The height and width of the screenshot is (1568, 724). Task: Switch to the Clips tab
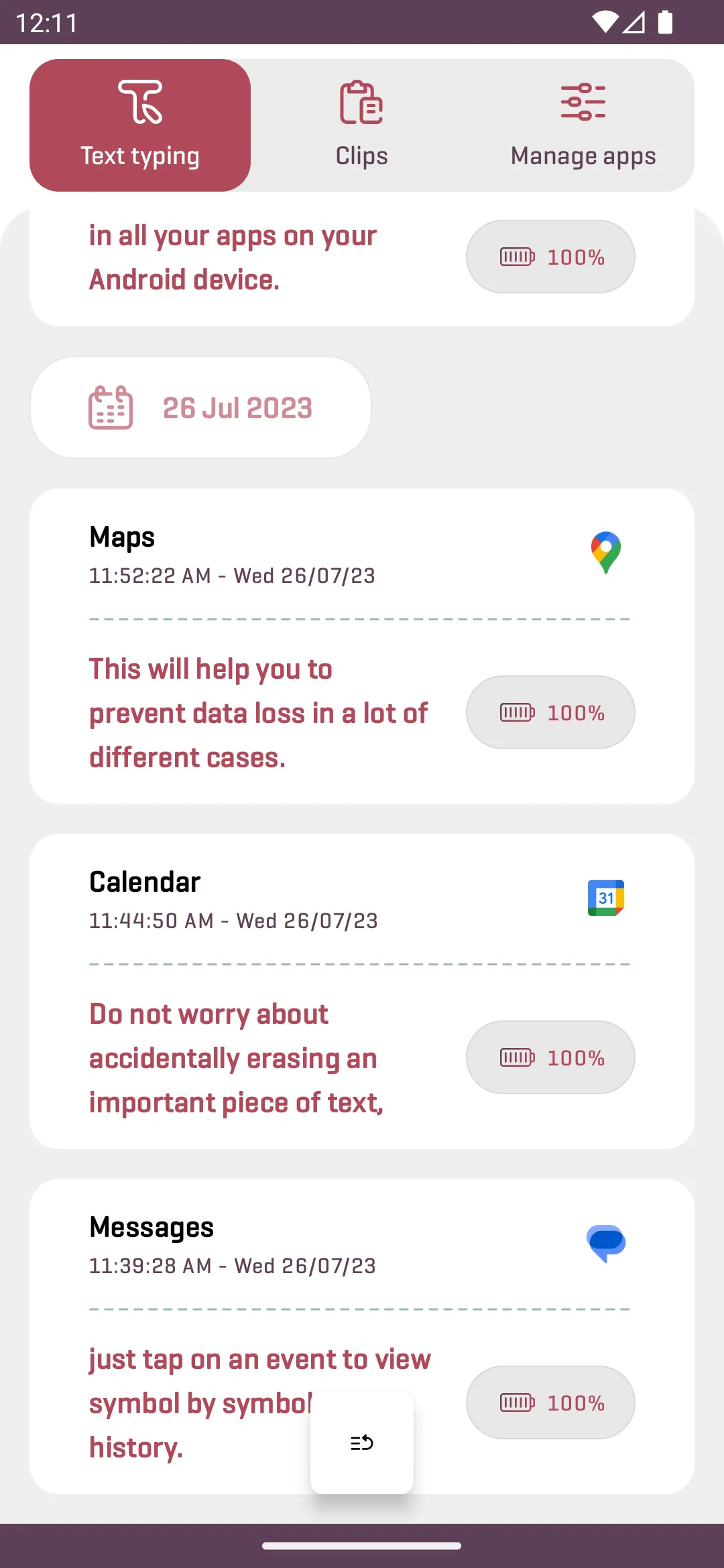[361, 125]
